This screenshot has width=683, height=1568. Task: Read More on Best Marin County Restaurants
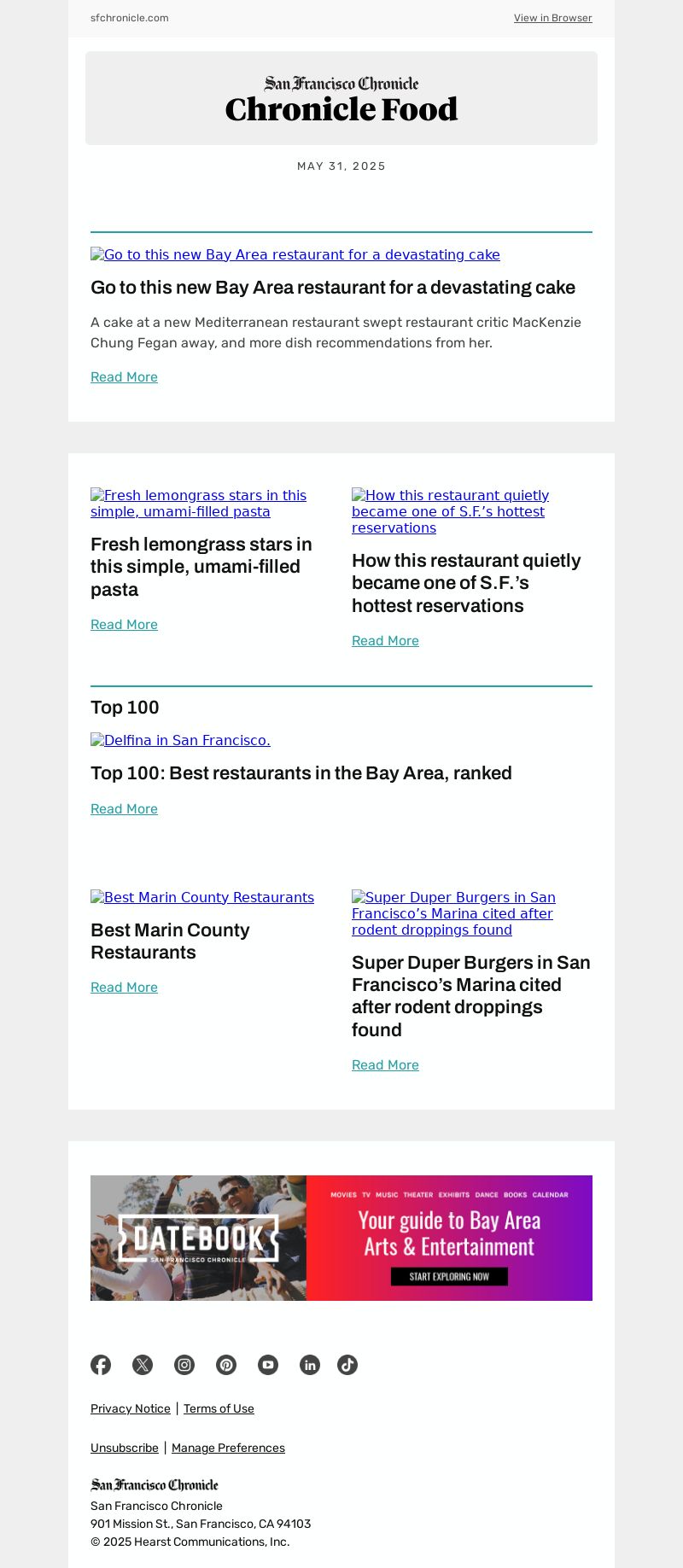coord(124,988)
